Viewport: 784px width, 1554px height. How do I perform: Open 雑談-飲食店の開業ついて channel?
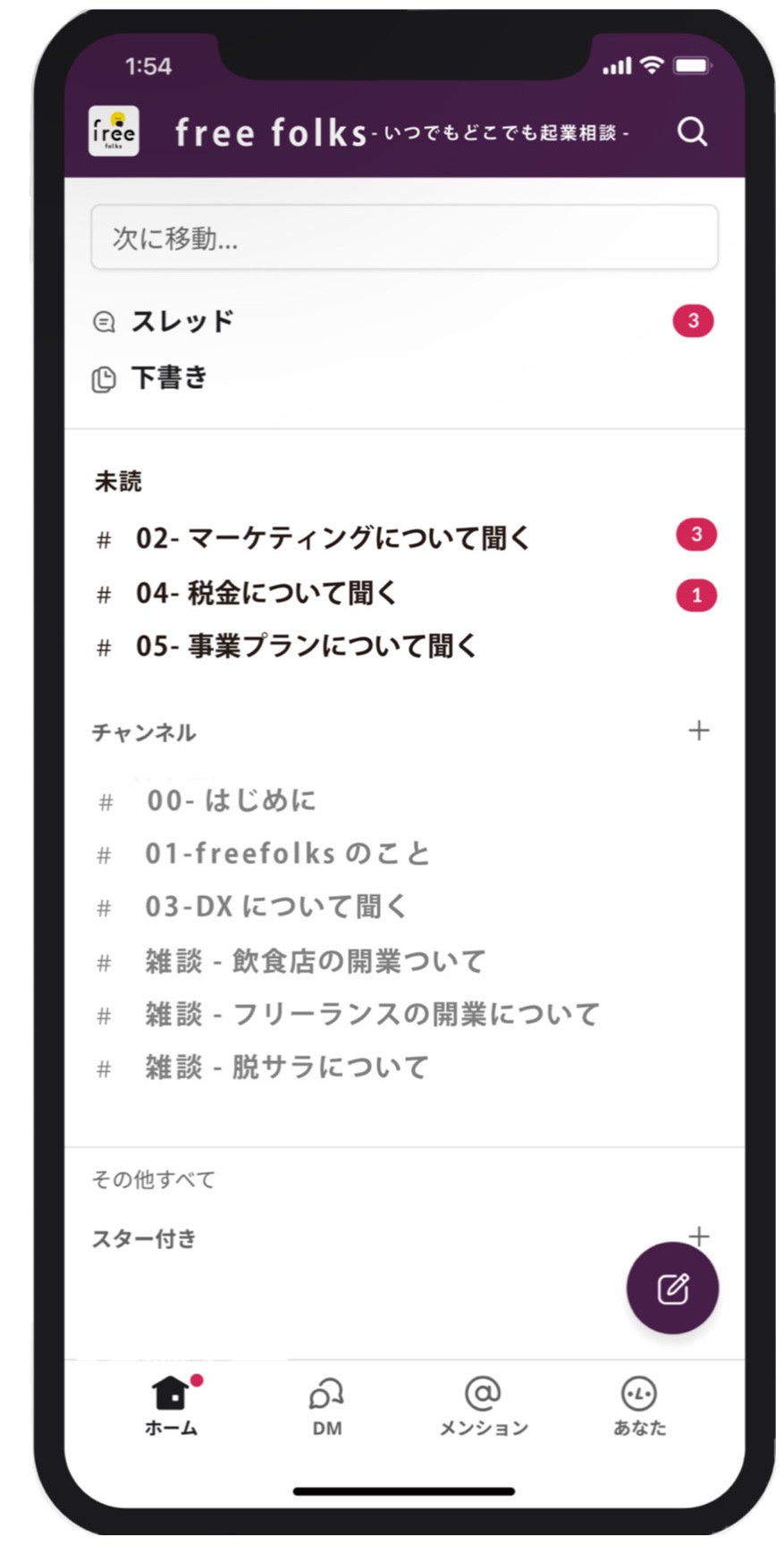[x=315, y=961]
